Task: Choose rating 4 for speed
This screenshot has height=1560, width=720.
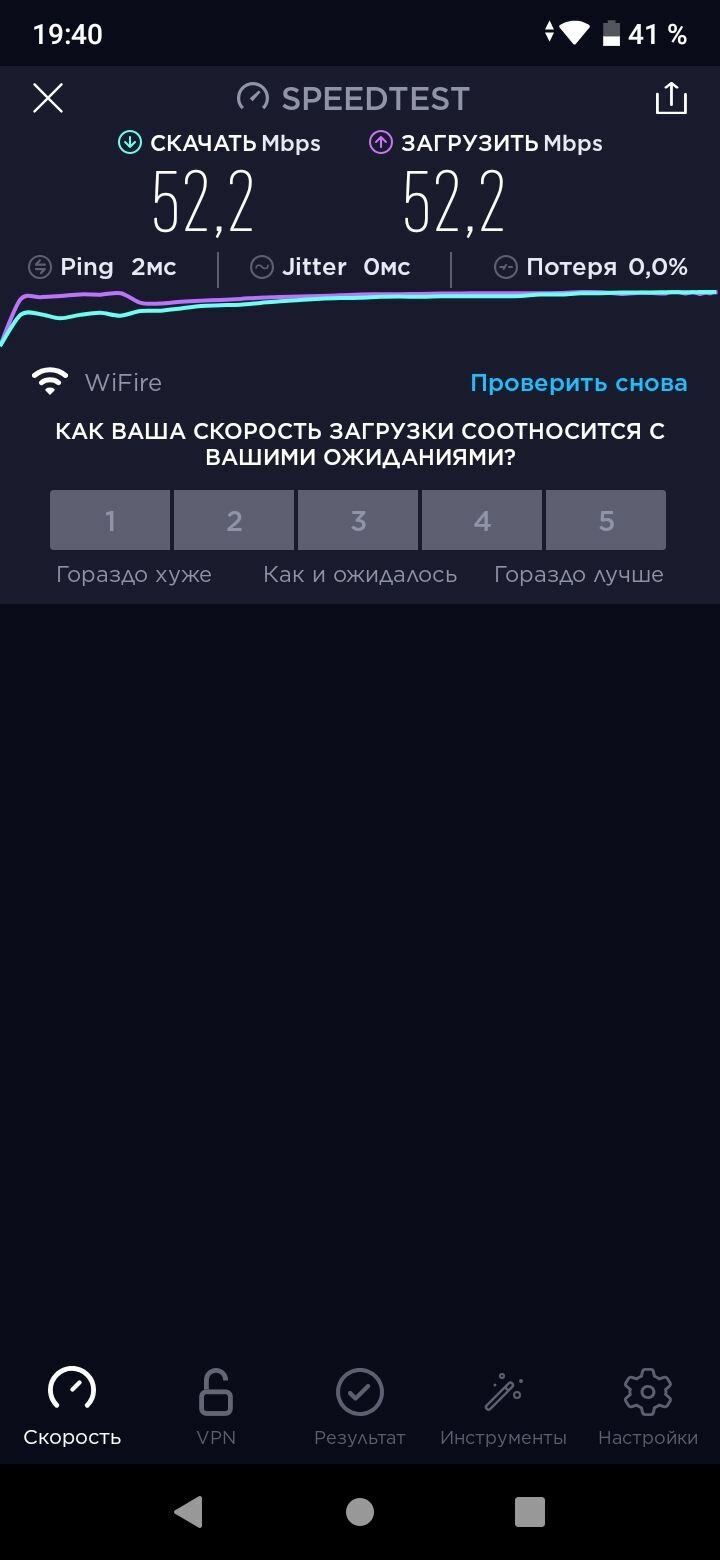Action: pos(482,520)
